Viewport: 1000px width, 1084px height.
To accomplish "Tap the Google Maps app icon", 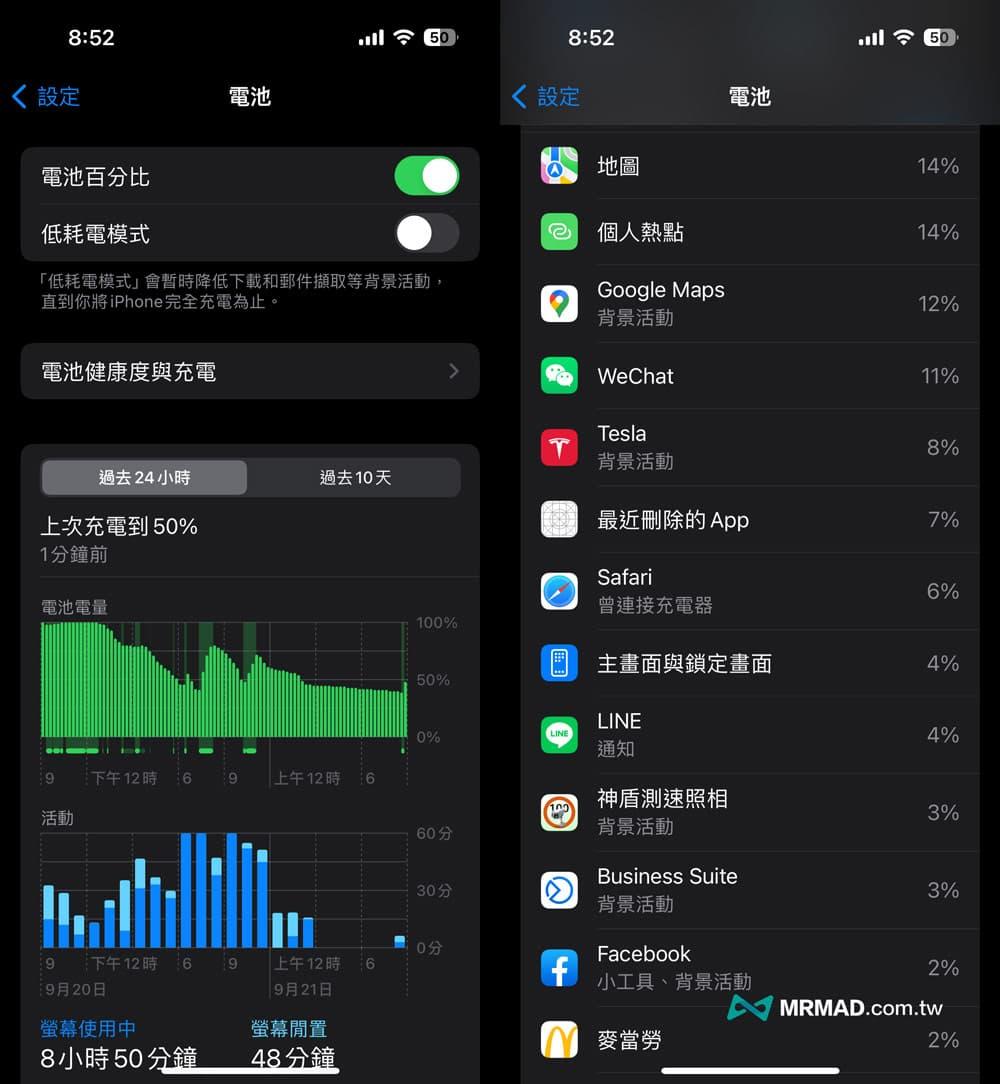I will tap(558, 300).
